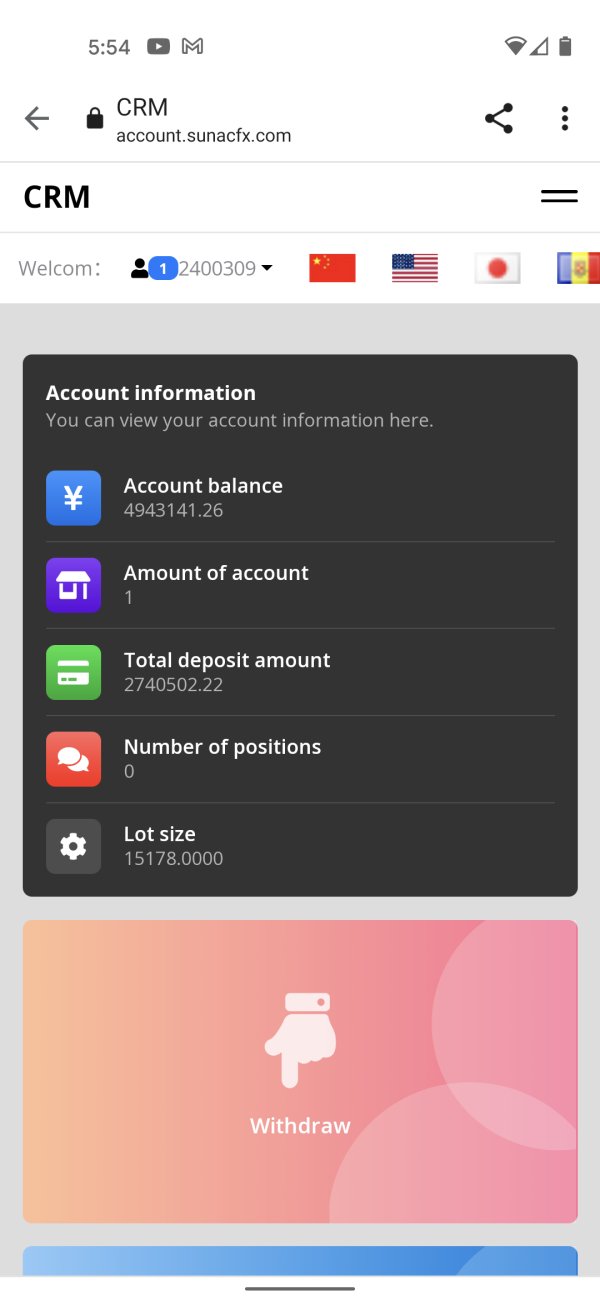This screenshot has width=600, height=1300.
Task: Open the browser overflow menu
Action: (x=565, y=118)
